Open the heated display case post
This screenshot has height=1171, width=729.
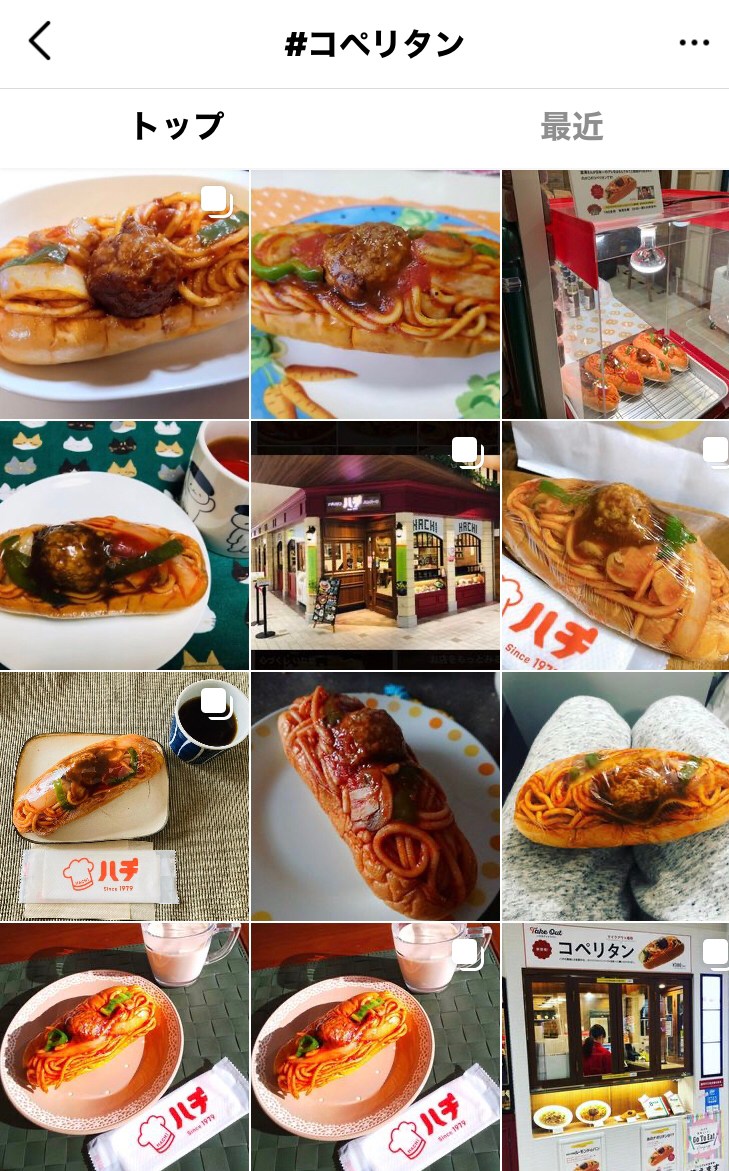615,294
